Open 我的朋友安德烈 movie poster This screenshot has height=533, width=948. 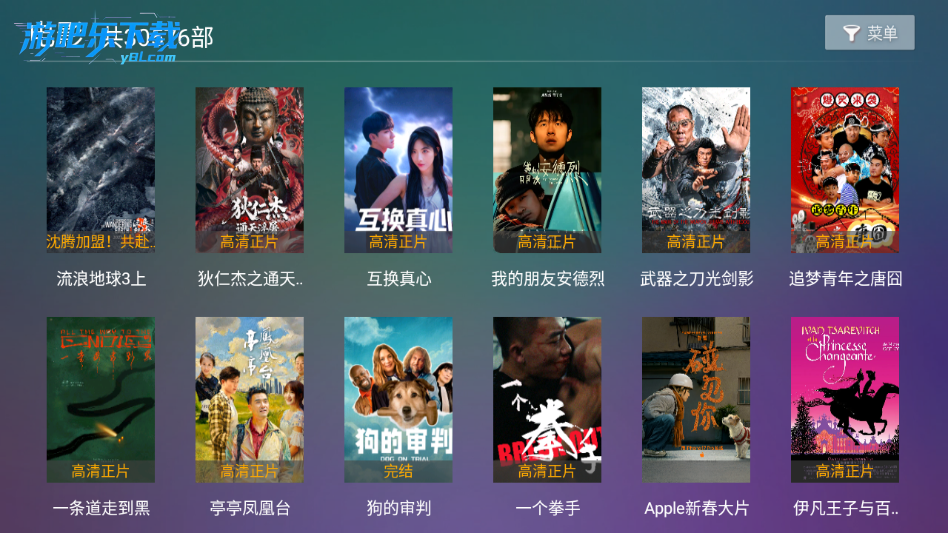tap(547, 170)
